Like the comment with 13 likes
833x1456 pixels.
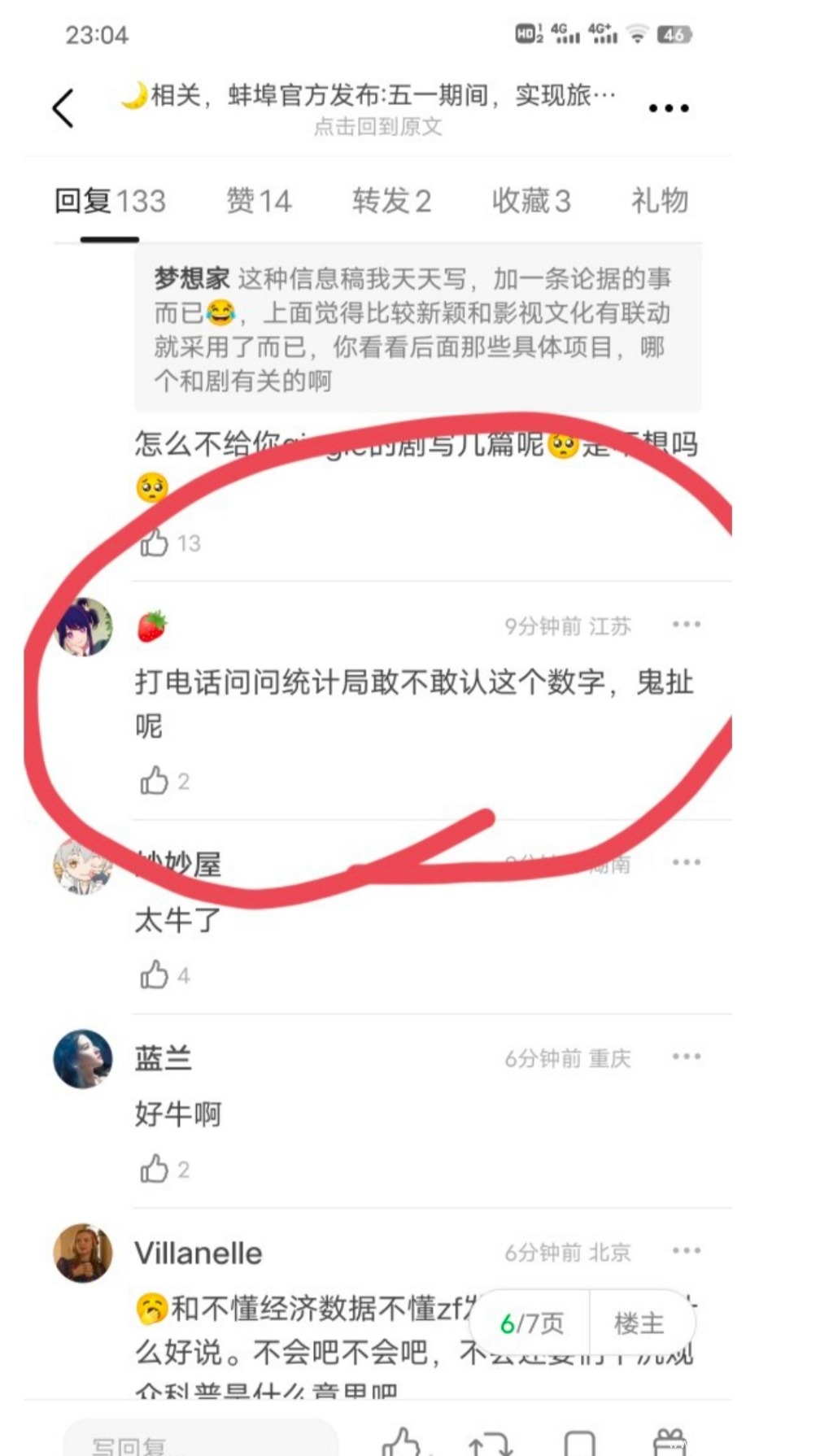click(155, 543)
